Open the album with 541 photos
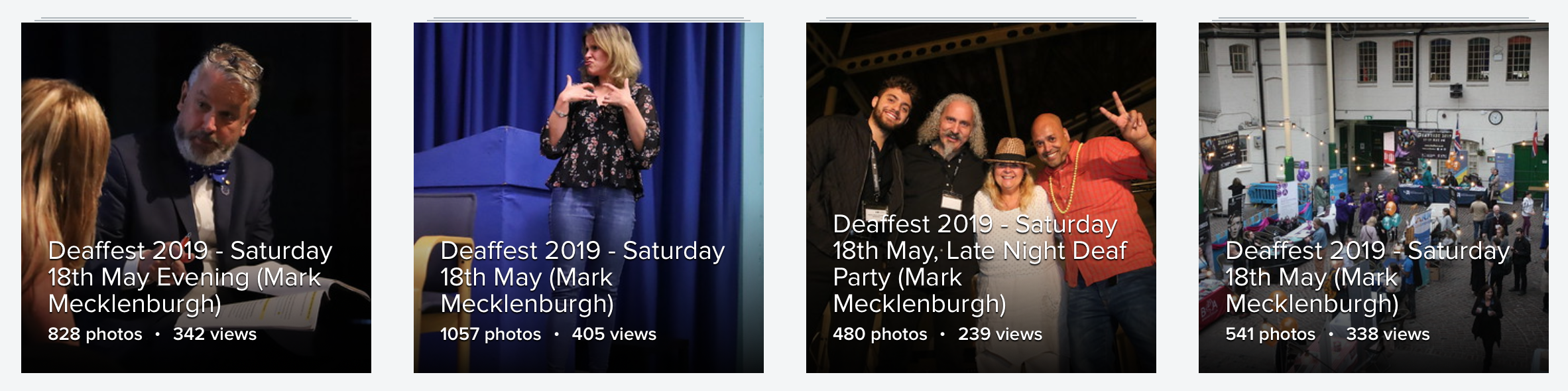The height and width of the screenshot is (391, 1568). point(1373,198)
